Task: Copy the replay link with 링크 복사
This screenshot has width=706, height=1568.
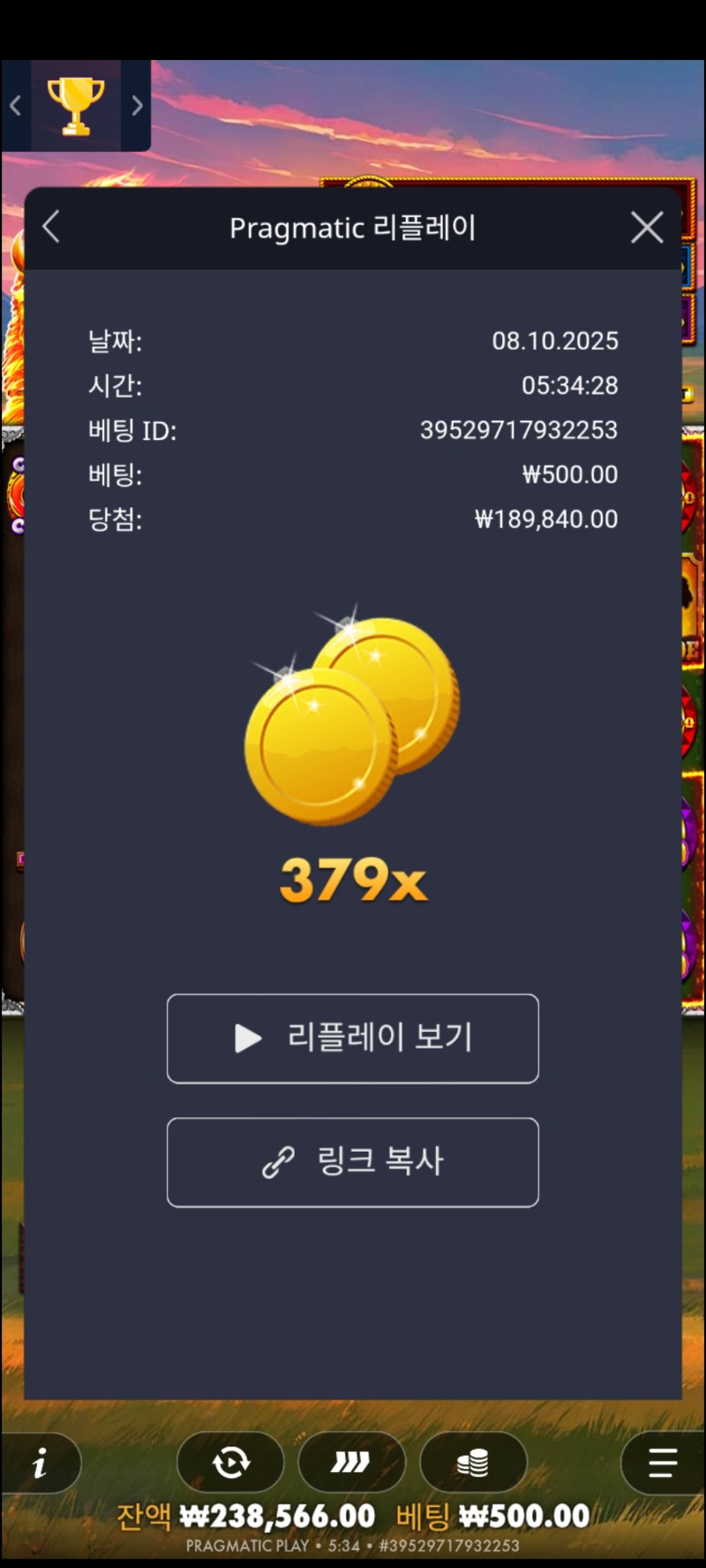Action: click(x=352, y=1161)
